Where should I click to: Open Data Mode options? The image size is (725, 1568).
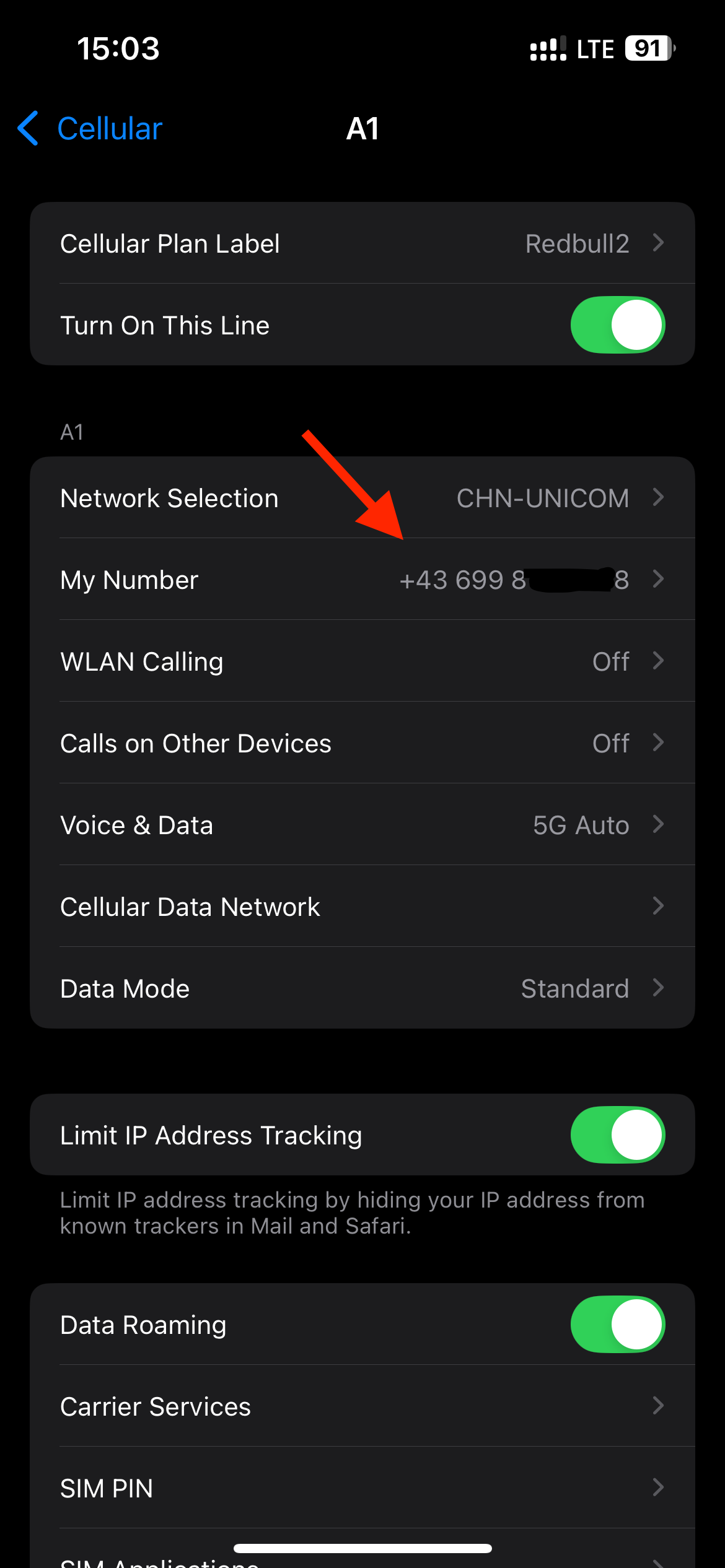(362, 988)
